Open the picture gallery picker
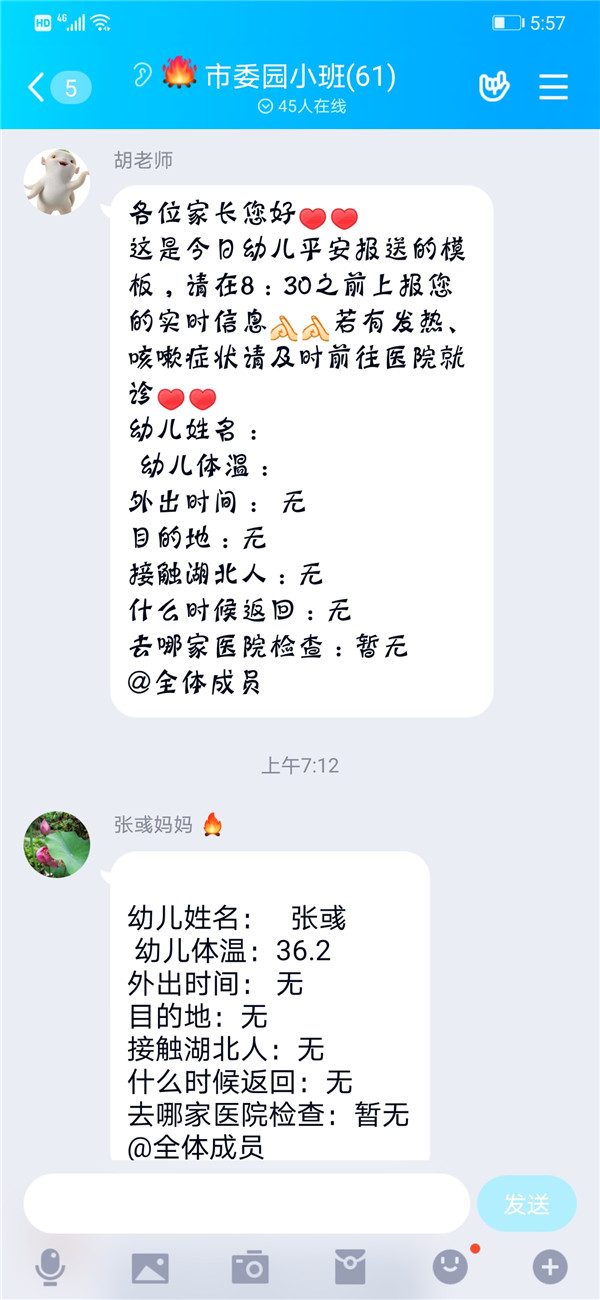This screenshot has width=600, height=1300. (x=150, y=1267)
